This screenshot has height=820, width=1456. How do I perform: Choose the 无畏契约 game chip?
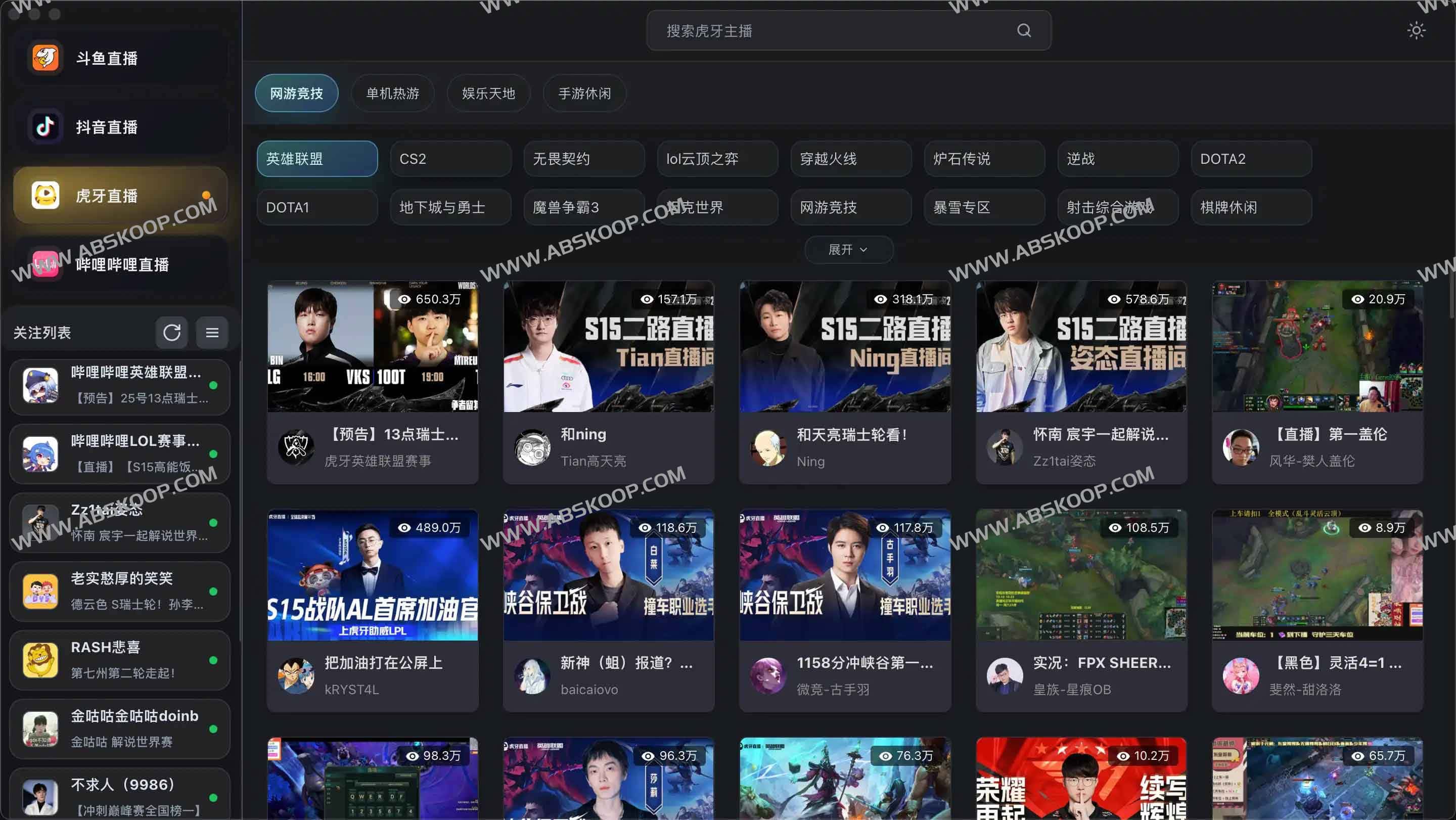tap(584, 159)
